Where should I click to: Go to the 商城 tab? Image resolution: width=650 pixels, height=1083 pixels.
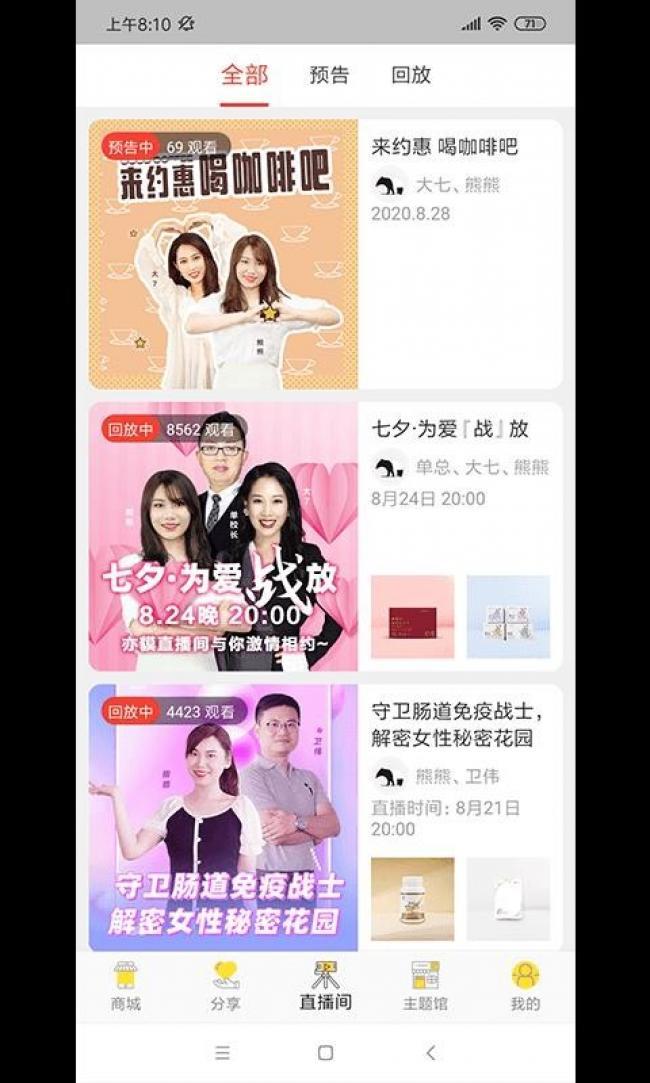[126, 986]
